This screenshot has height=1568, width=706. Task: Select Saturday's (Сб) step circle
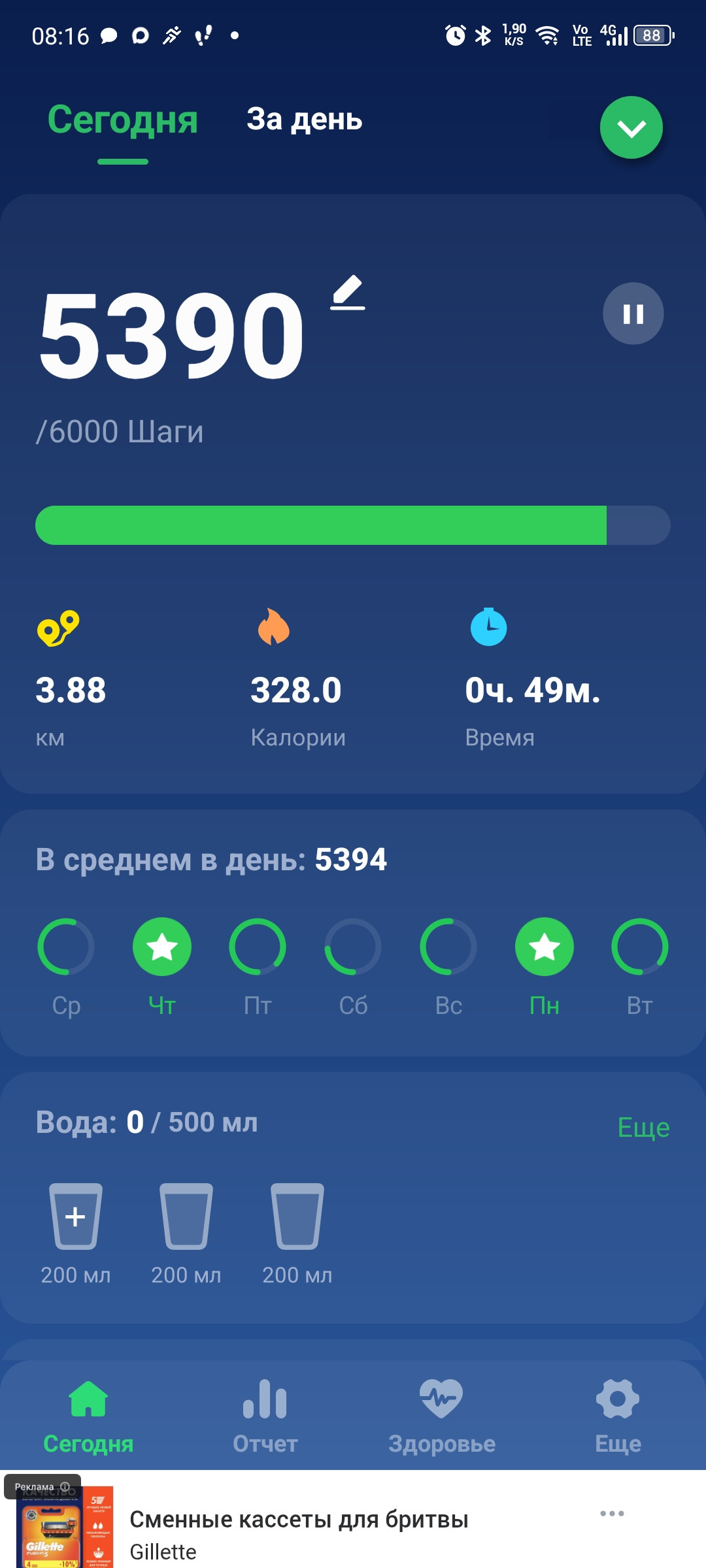[x=353, y=947]
